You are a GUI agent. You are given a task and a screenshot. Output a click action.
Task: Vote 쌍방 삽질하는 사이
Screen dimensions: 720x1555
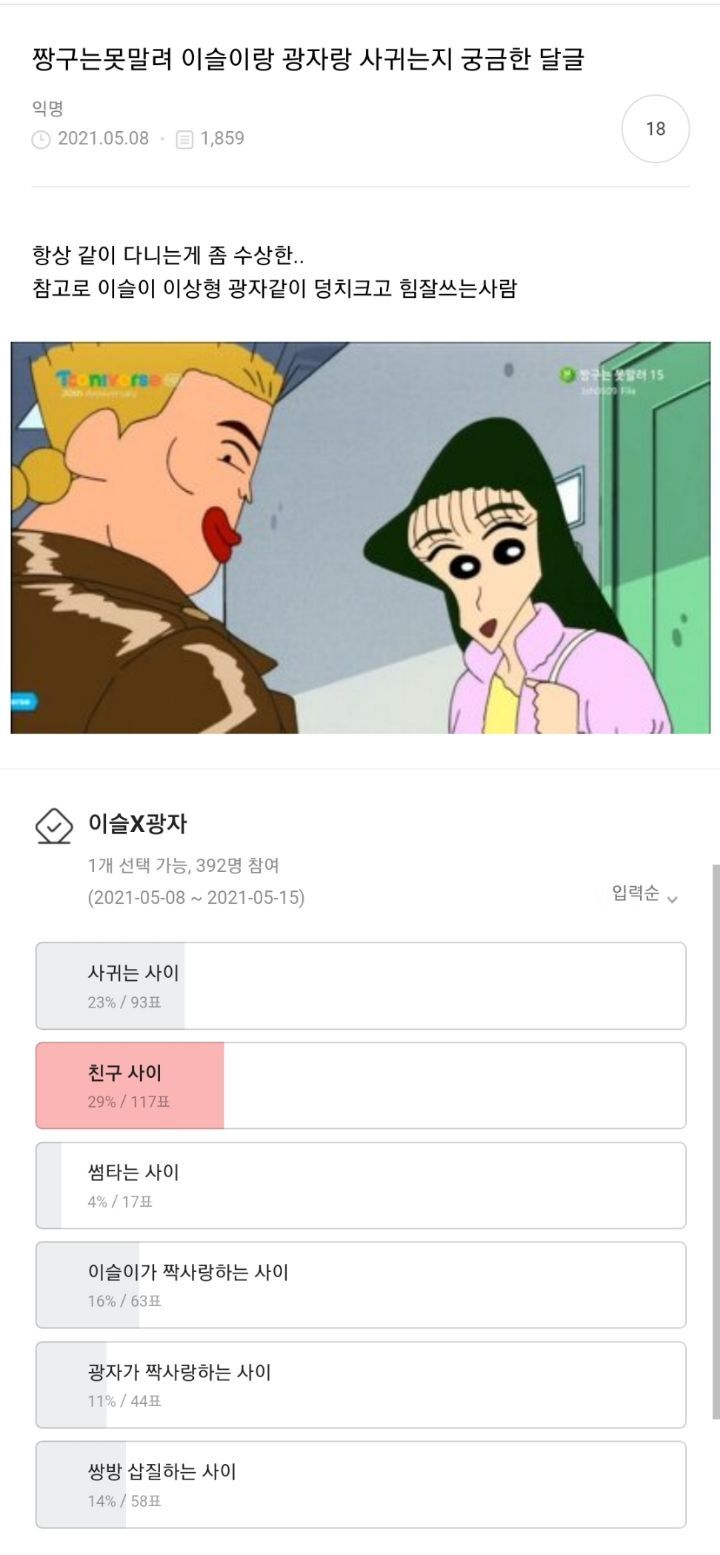361,1484
